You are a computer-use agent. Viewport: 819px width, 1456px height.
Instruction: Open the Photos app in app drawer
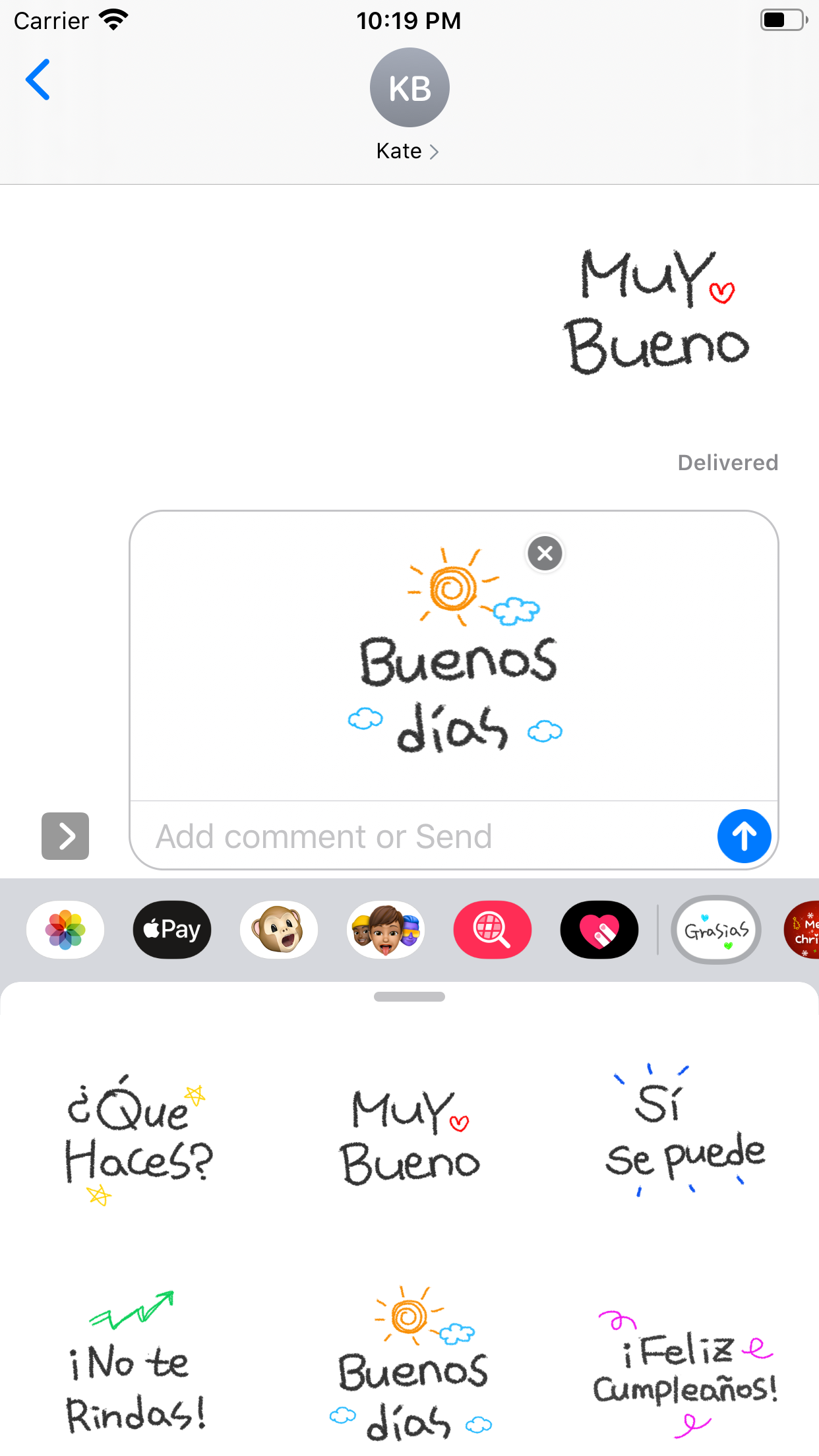65,930
